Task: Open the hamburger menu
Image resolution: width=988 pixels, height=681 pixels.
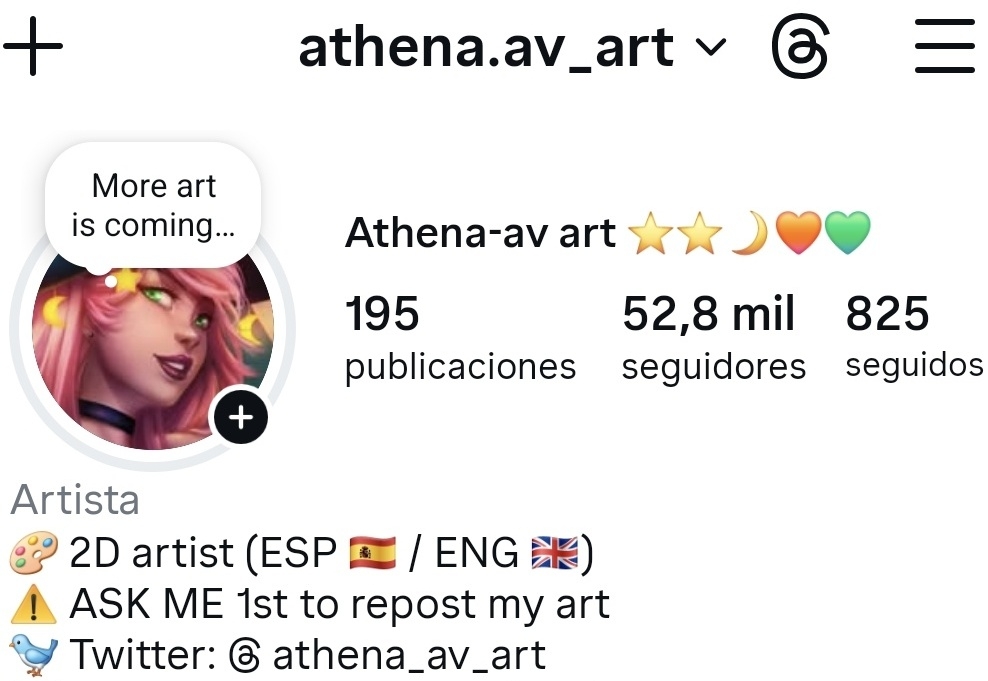Action: click(944, 47)
